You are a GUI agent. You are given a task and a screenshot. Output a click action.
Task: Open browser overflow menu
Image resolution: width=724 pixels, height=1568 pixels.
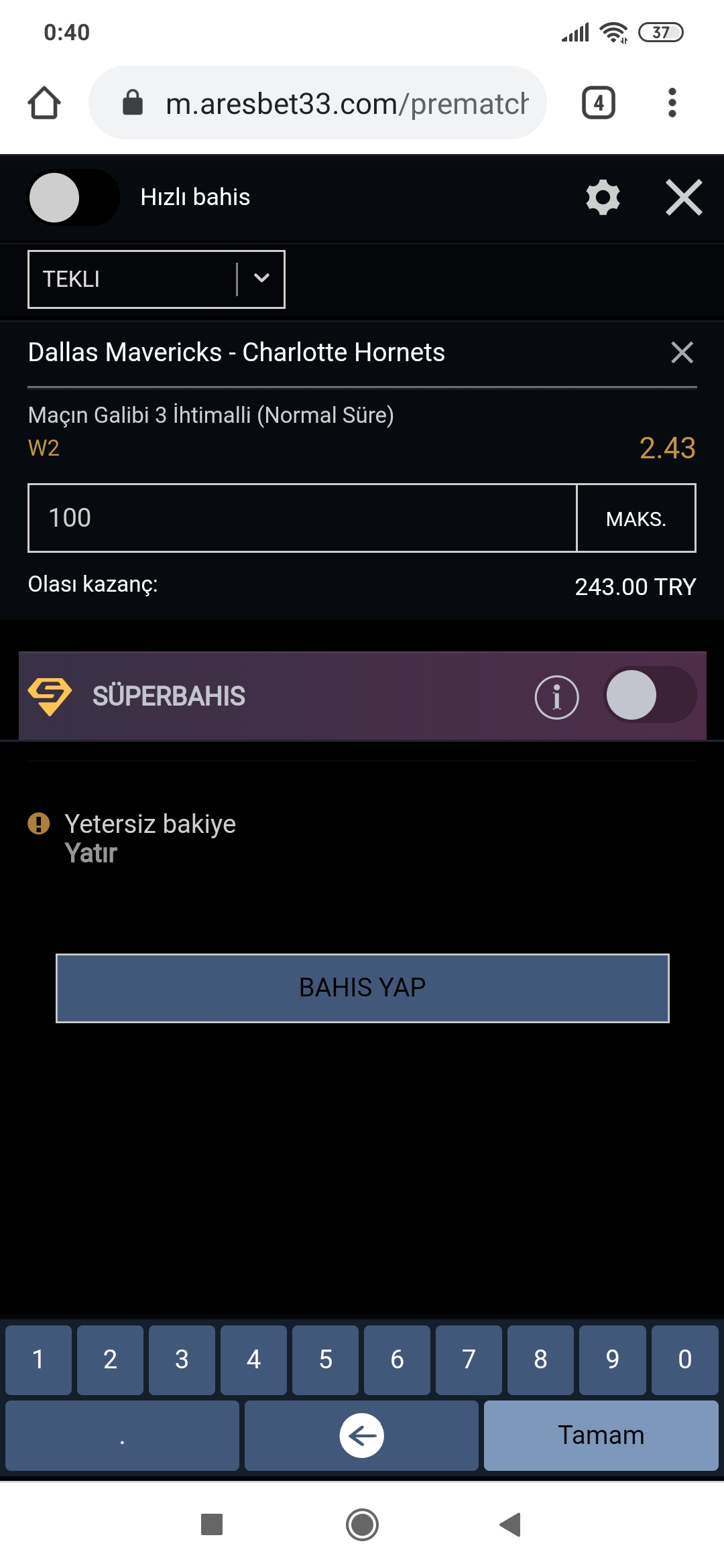[672, 103]
